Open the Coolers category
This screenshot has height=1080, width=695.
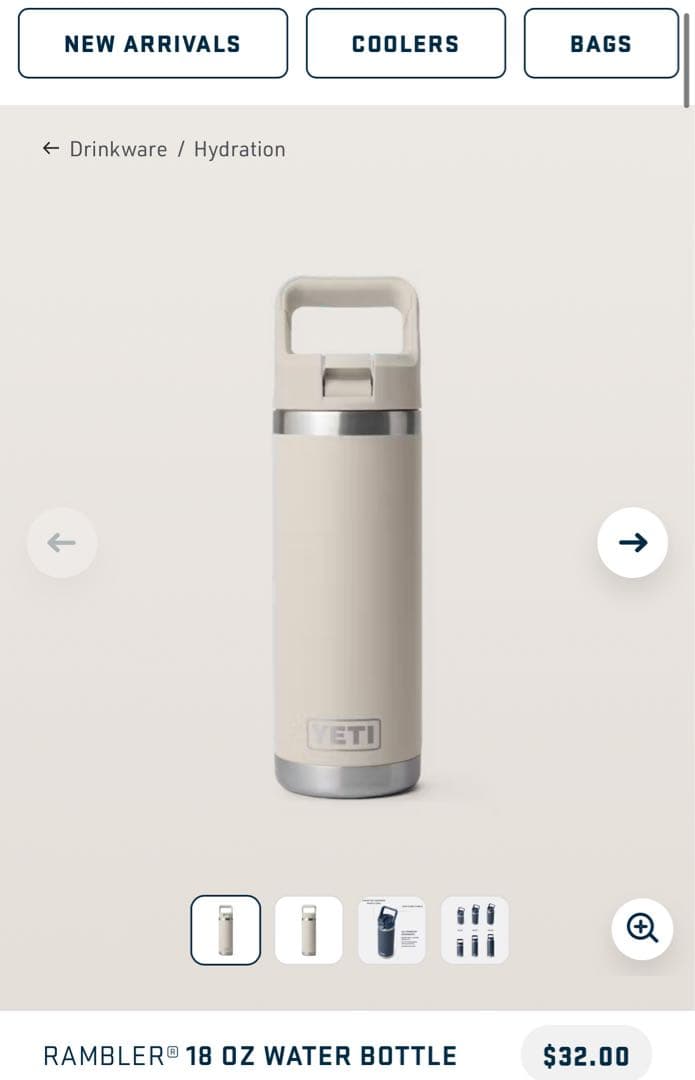point(405,44)
